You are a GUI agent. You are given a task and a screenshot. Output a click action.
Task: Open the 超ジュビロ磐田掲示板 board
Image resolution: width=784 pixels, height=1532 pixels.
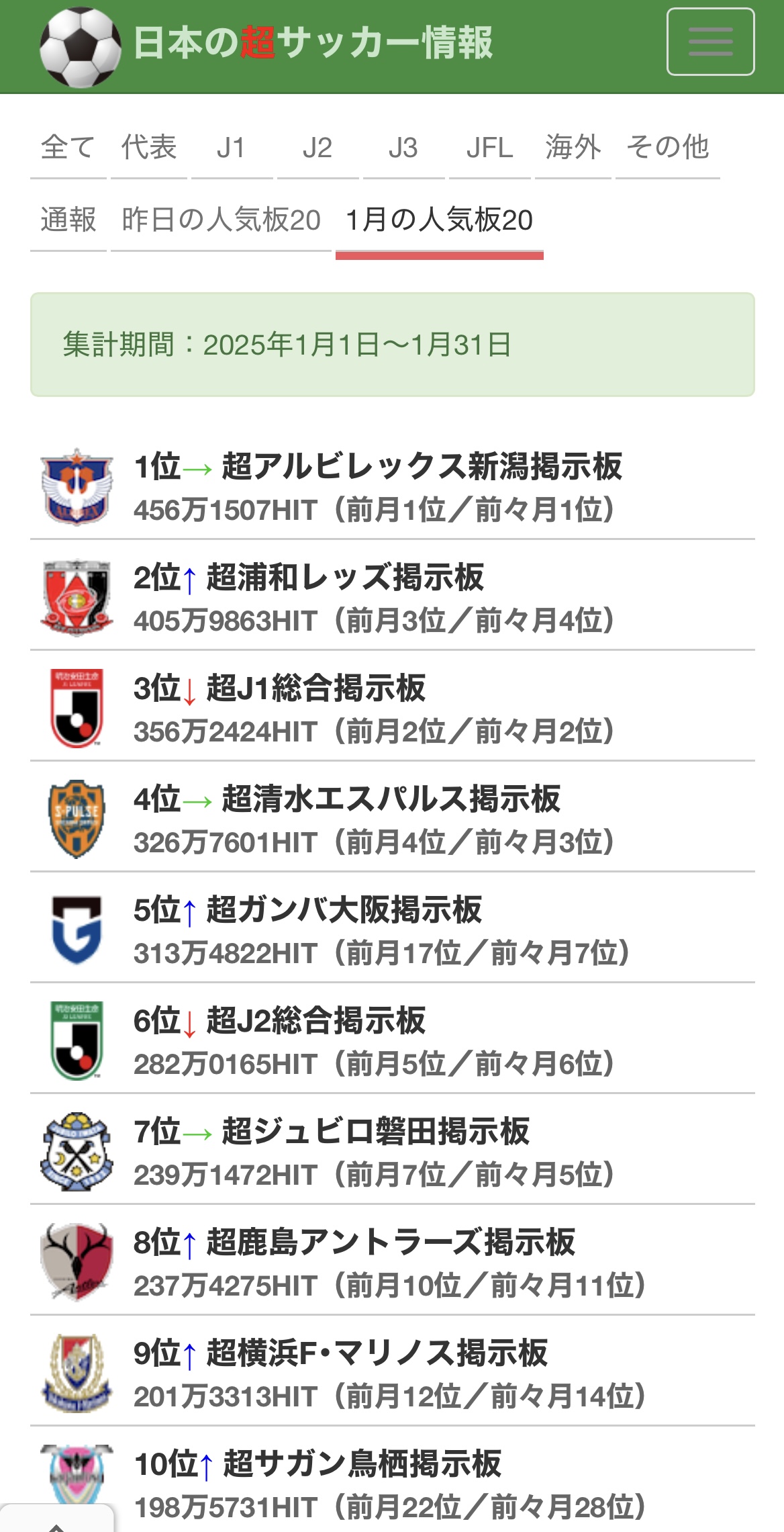[x=375, y=1132]
